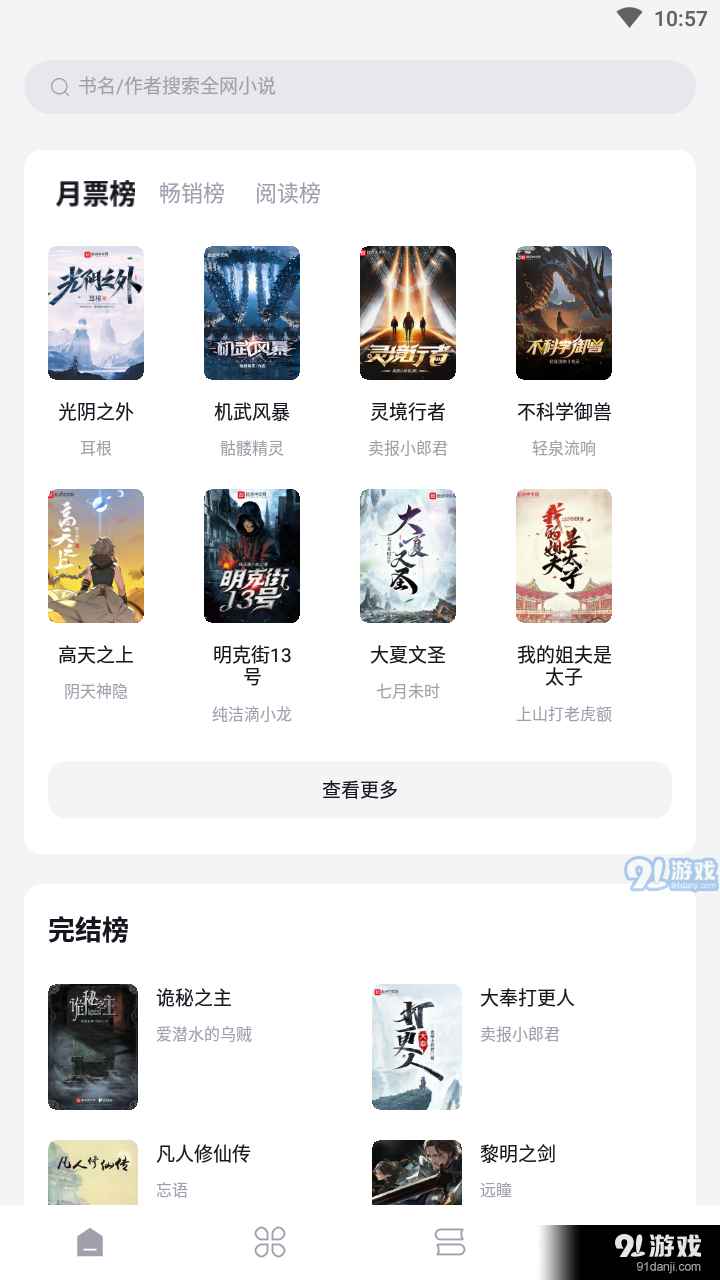Open 诡秘之主 in the 完结榜 list

coord(93,1046)
